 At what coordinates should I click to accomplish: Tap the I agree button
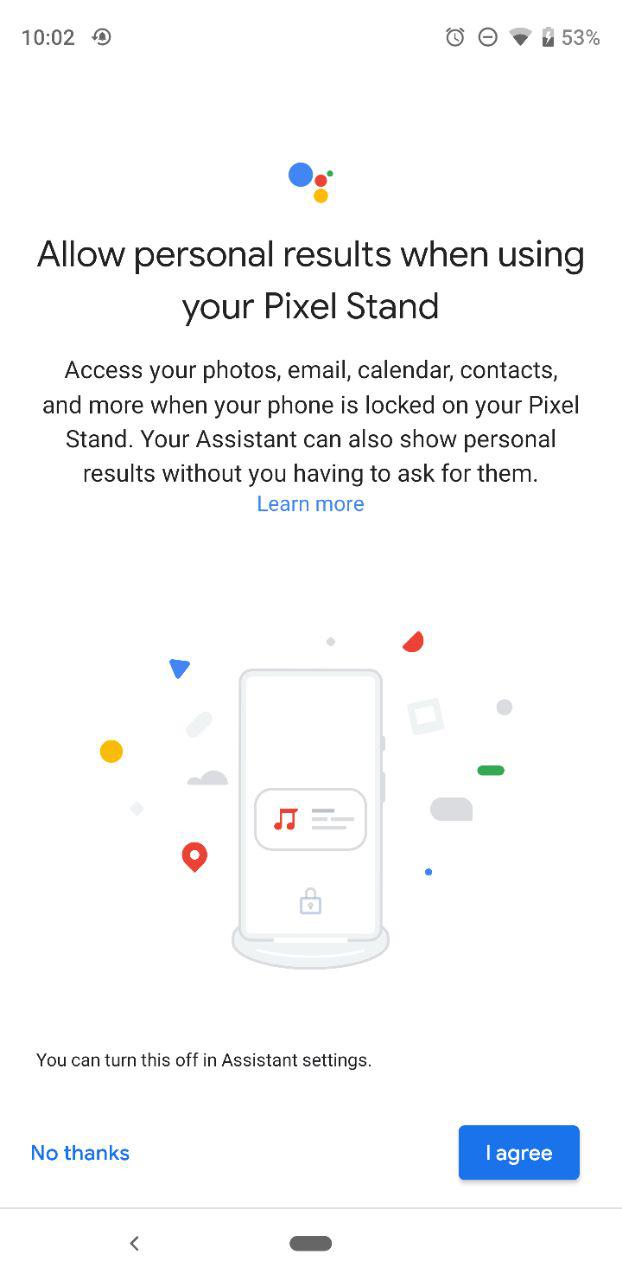[519, 1152]
